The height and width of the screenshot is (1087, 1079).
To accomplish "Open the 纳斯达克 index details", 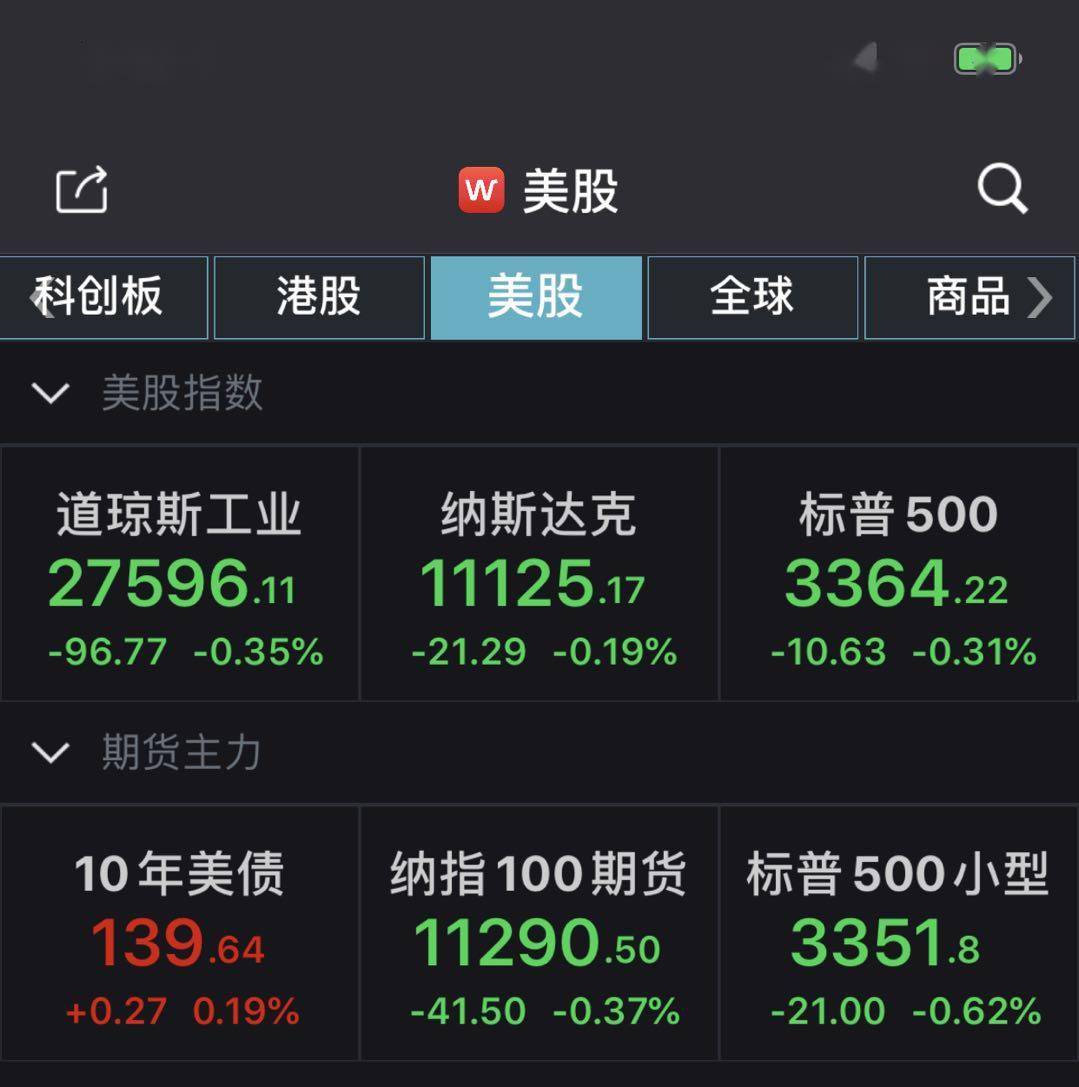I will point(539,575).
